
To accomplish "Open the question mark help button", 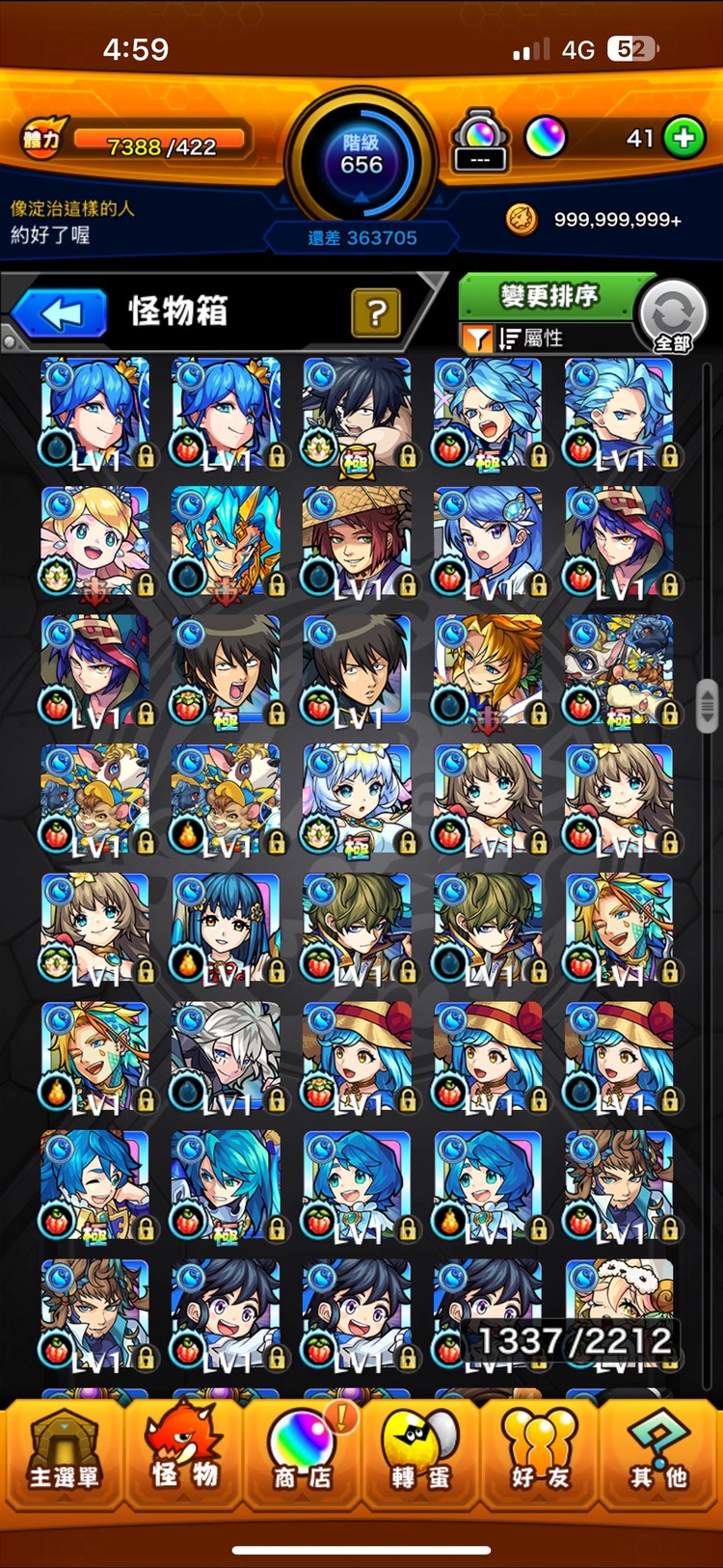I will click(376, 312).
